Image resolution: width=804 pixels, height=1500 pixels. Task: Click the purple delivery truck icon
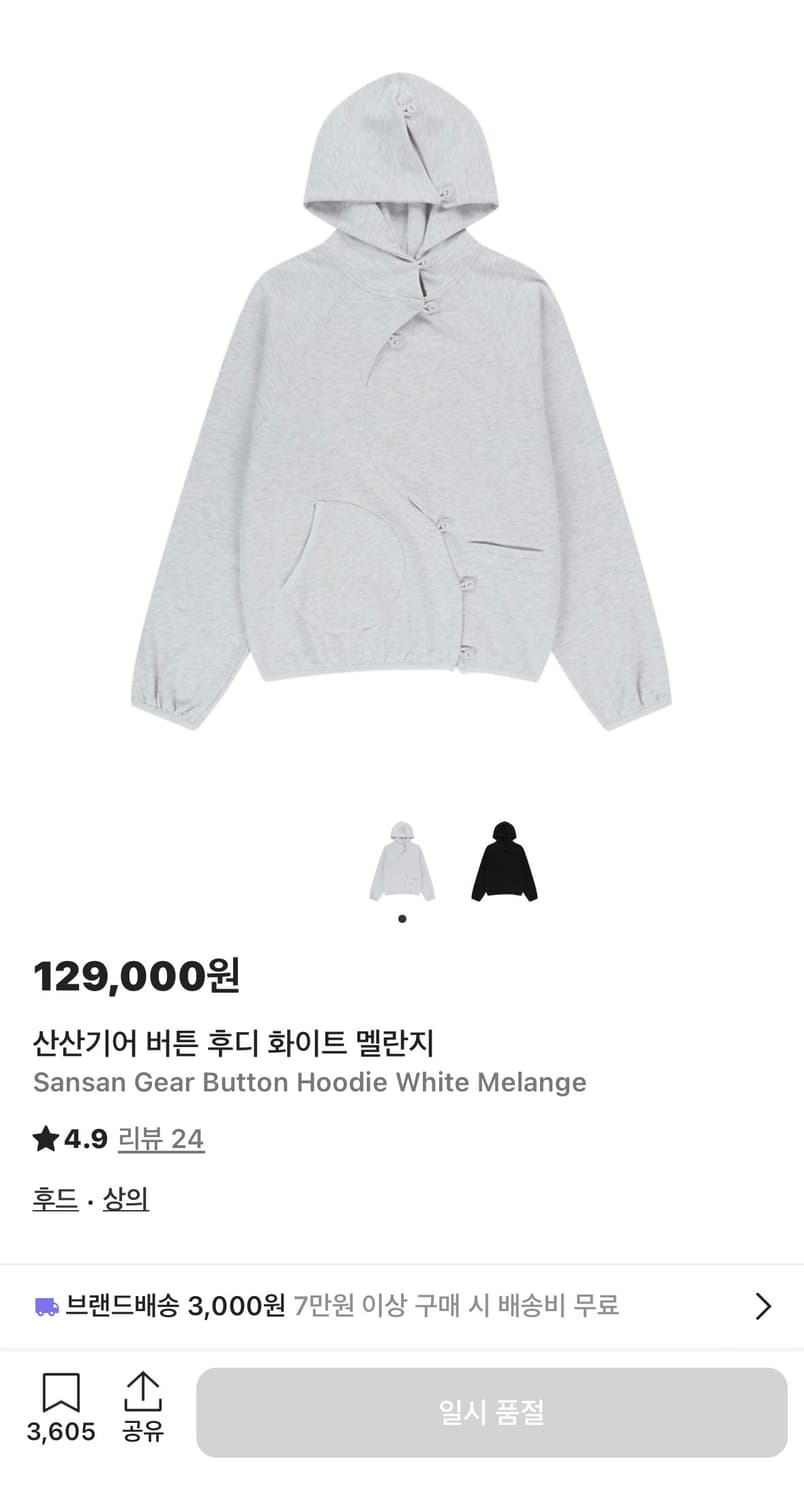[x=44, y=1305]
